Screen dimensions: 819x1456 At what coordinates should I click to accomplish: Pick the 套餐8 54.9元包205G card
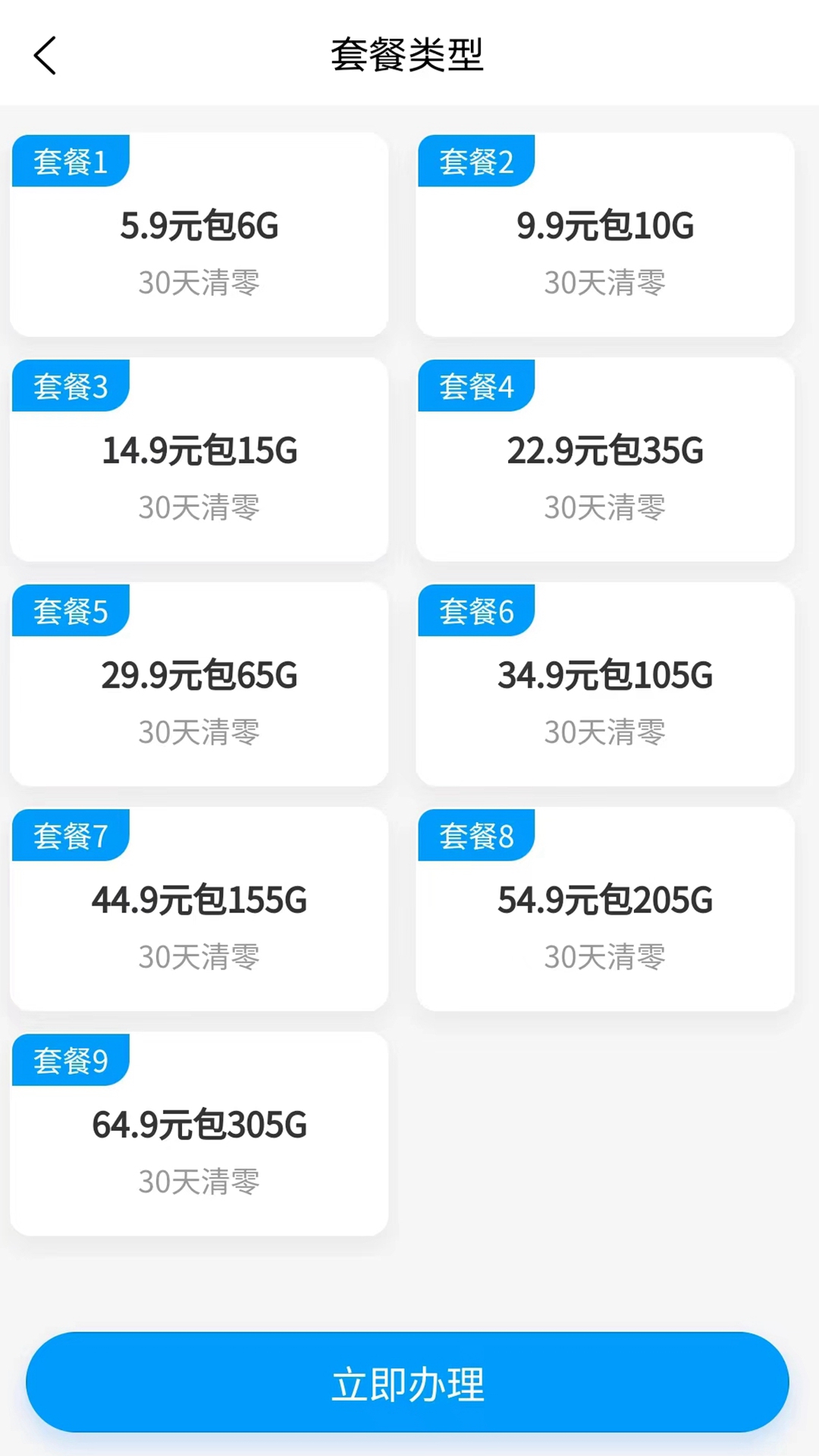point(605,909)
